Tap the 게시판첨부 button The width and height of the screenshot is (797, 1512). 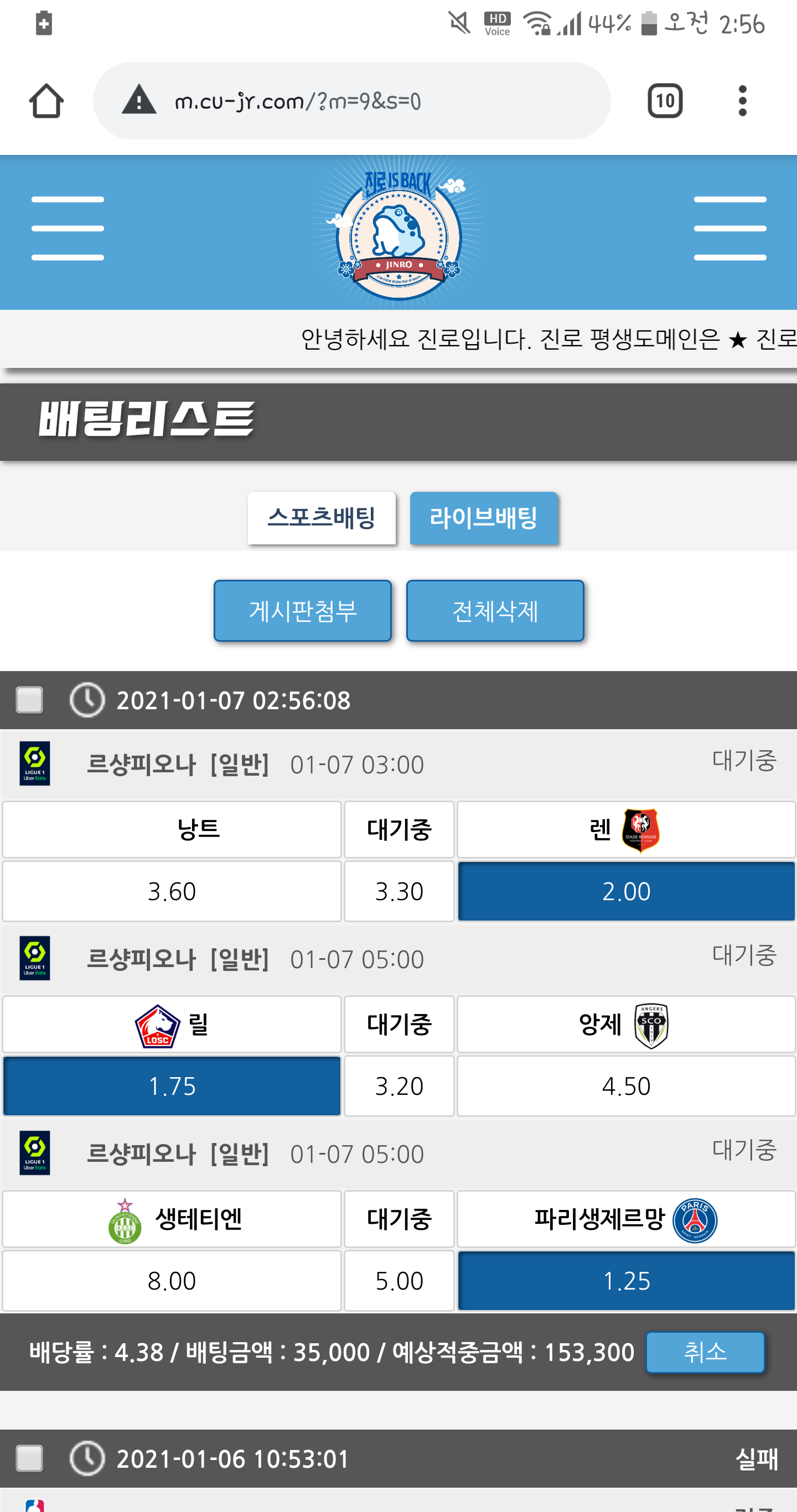(x=302, y=610)
